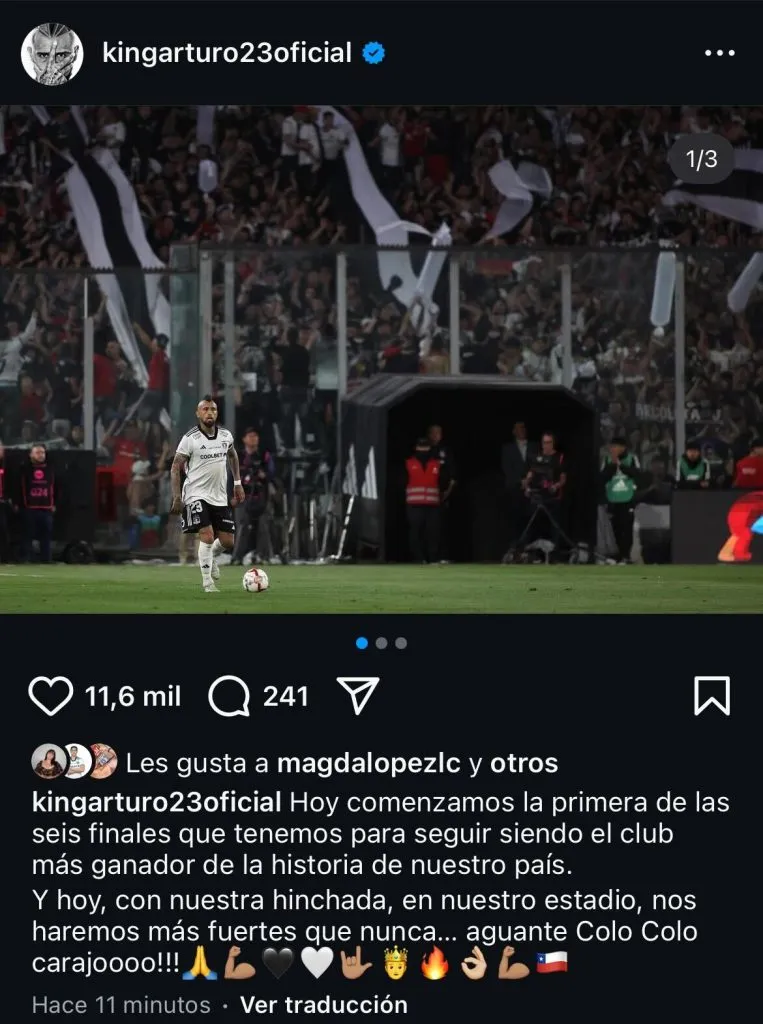Image resolution: width=763 pixels, height=1024 pixels.
Task: Open kingarturo23oficial's profile picture
Action: 52,53
